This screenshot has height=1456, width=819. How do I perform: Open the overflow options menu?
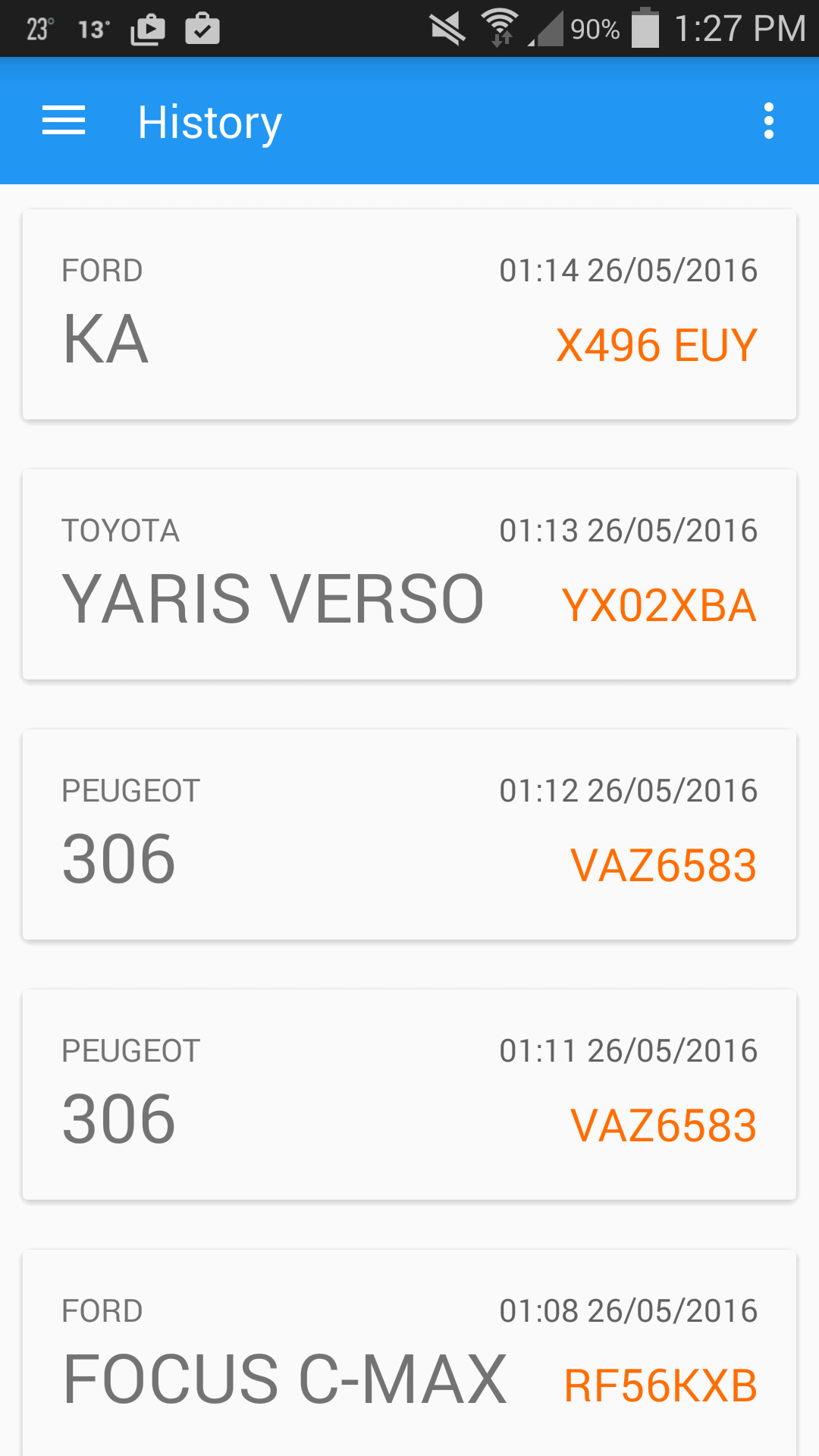tap(769, 120)
